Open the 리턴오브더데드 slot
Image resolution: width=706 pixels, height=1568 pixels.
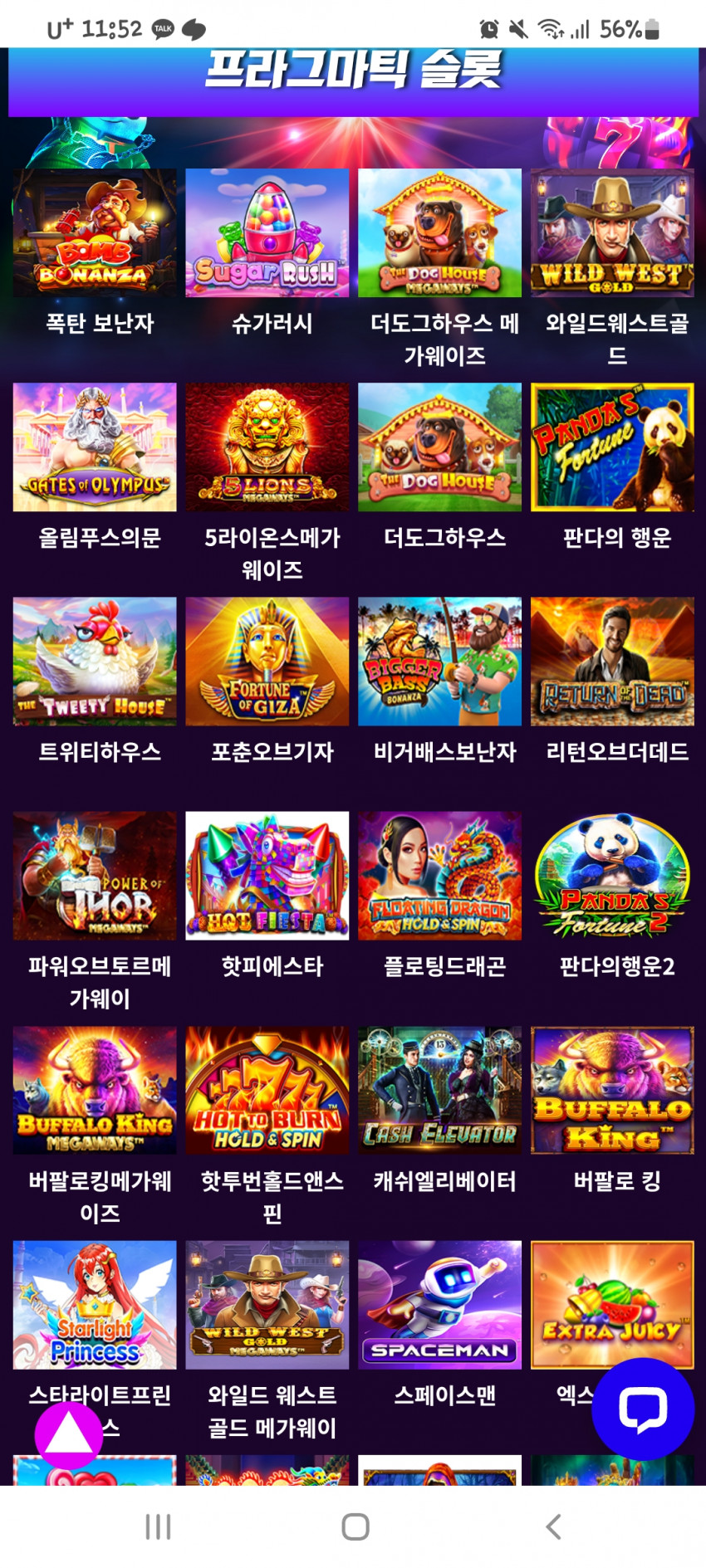coord(612,662)
